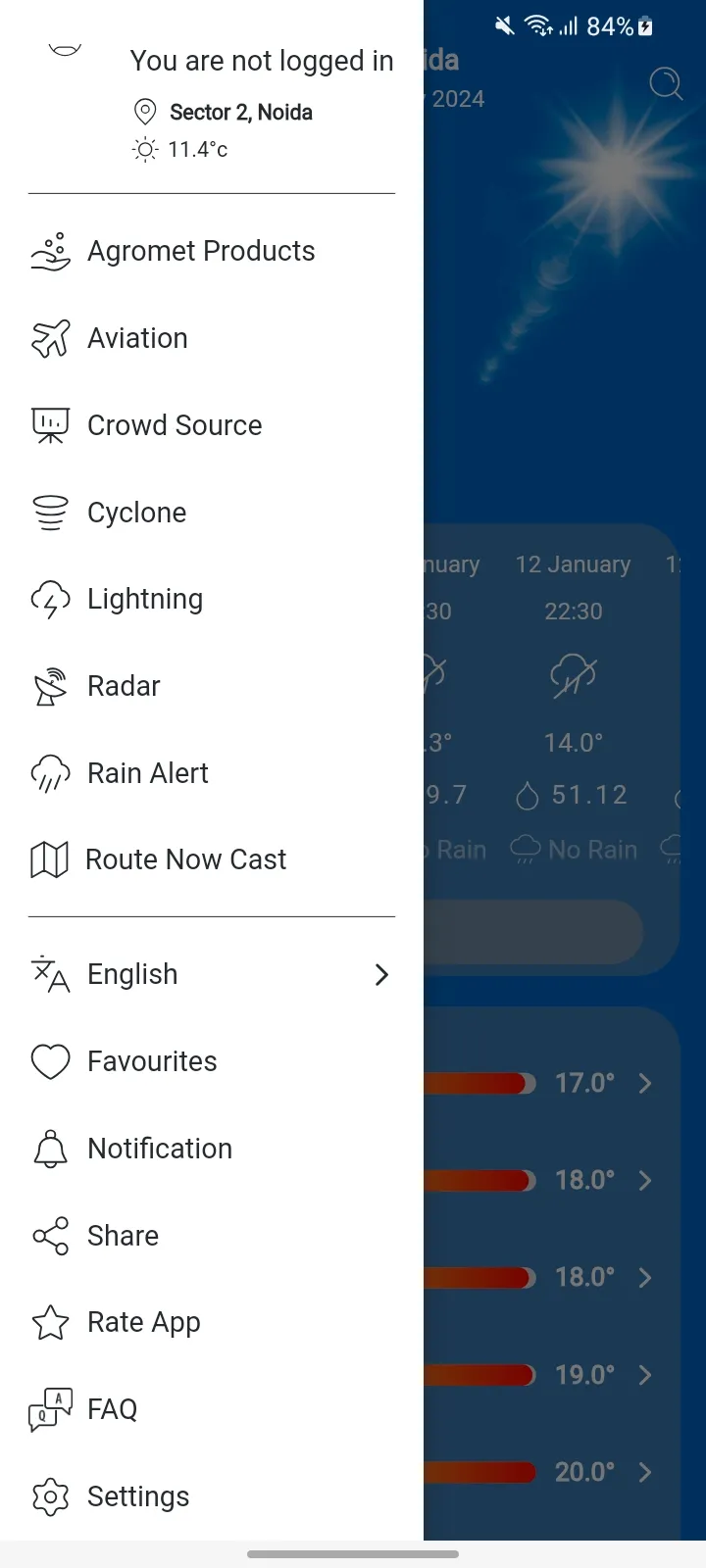Expand the English language selector

point(211,975)
